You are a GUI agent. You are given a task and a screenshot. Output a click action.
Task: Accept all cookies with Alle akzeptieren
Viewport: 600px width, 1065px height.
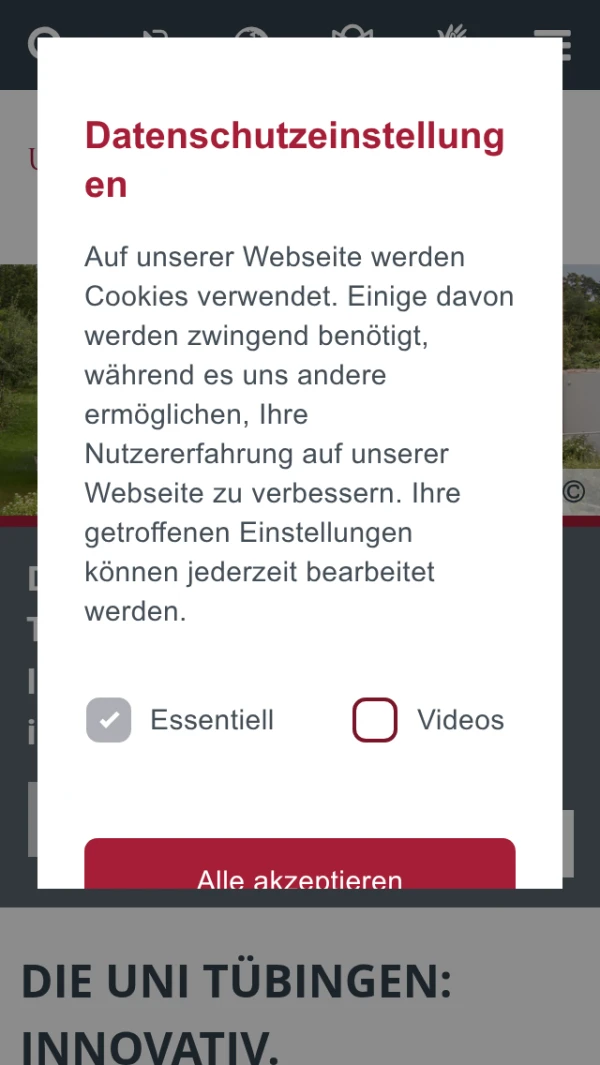[299, 866]
